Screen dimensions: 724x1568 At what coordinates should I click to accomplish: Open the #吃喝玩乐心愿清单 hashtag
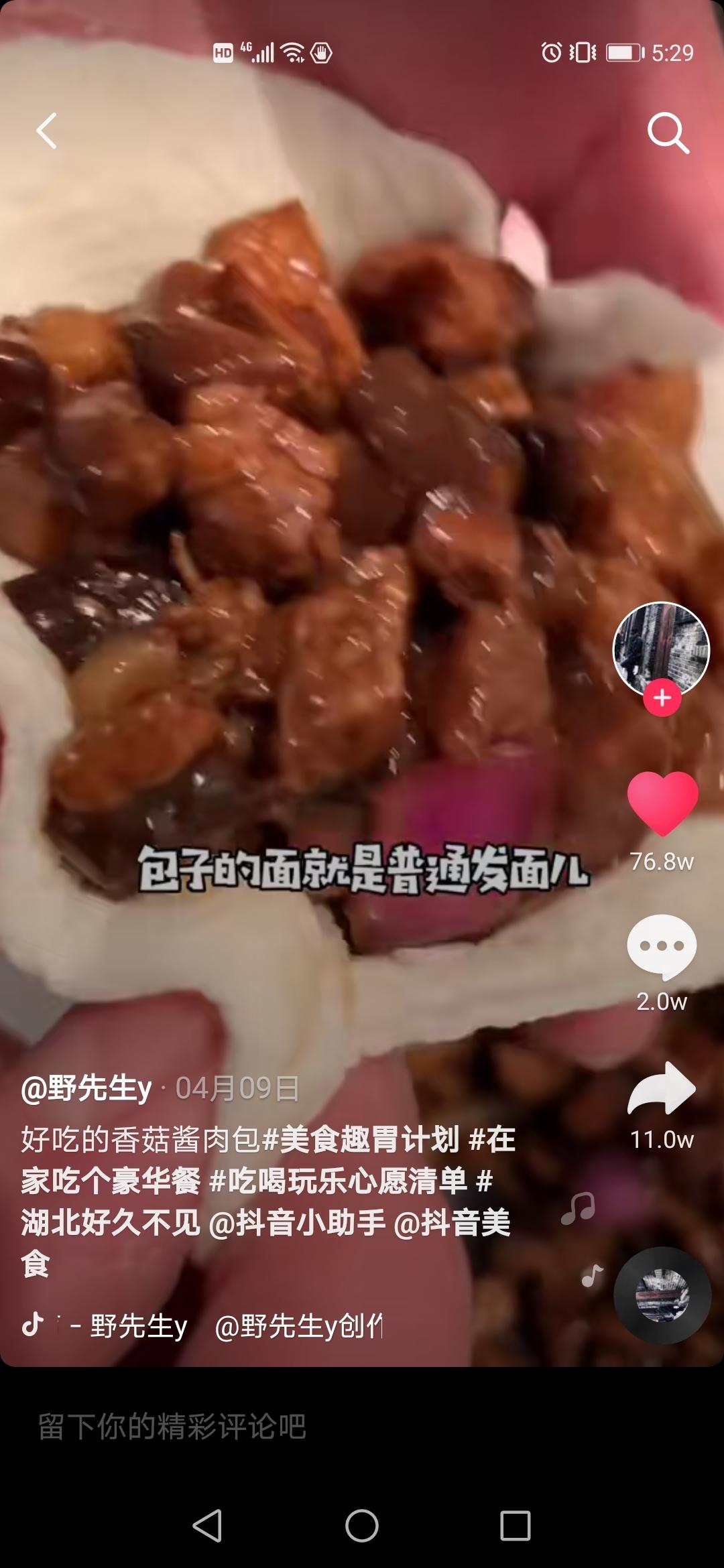pos(339,1181)
